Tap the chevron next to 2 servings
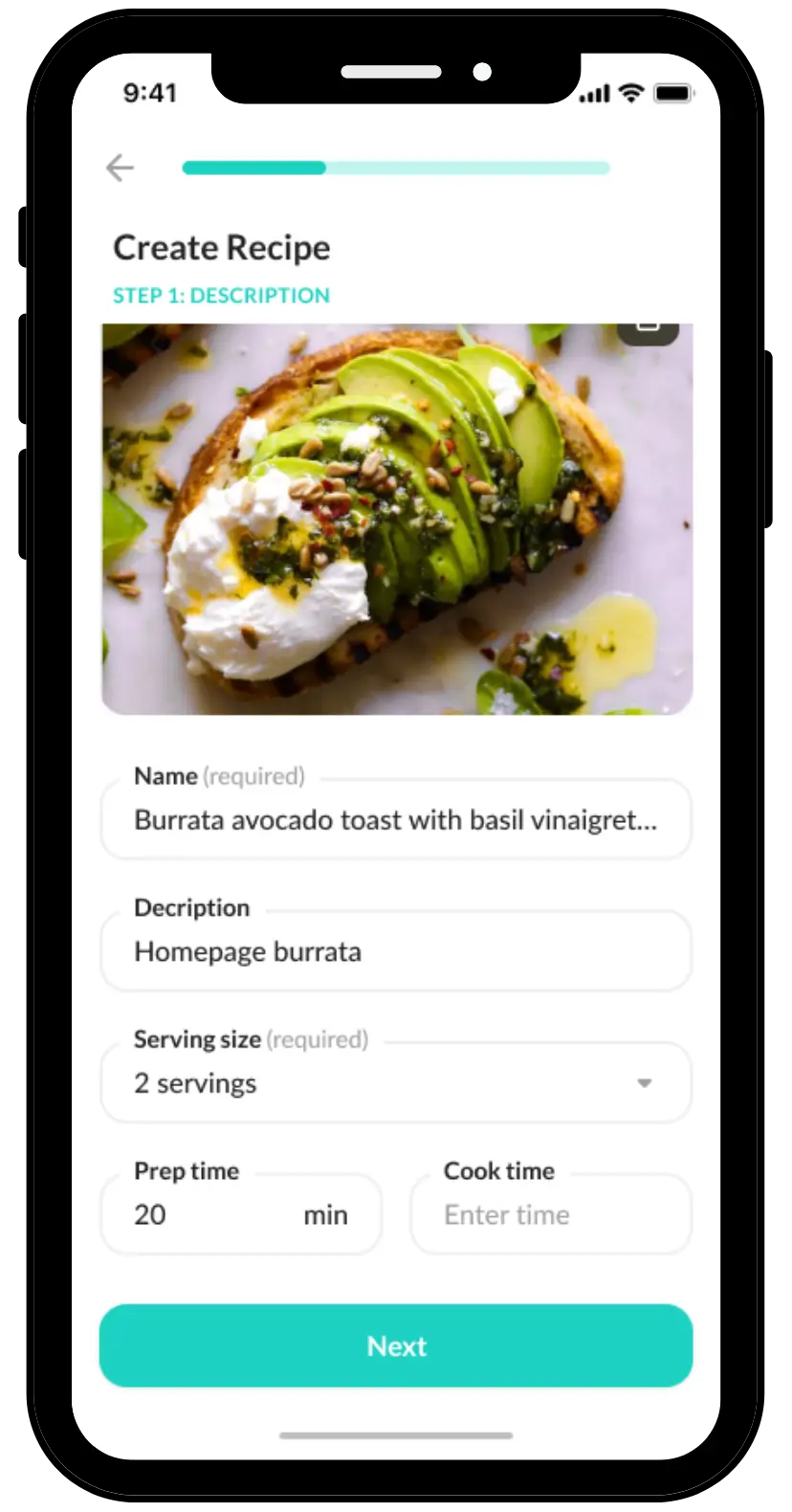Viewport: 792px width, 1512px height. tap(645, 1082)
